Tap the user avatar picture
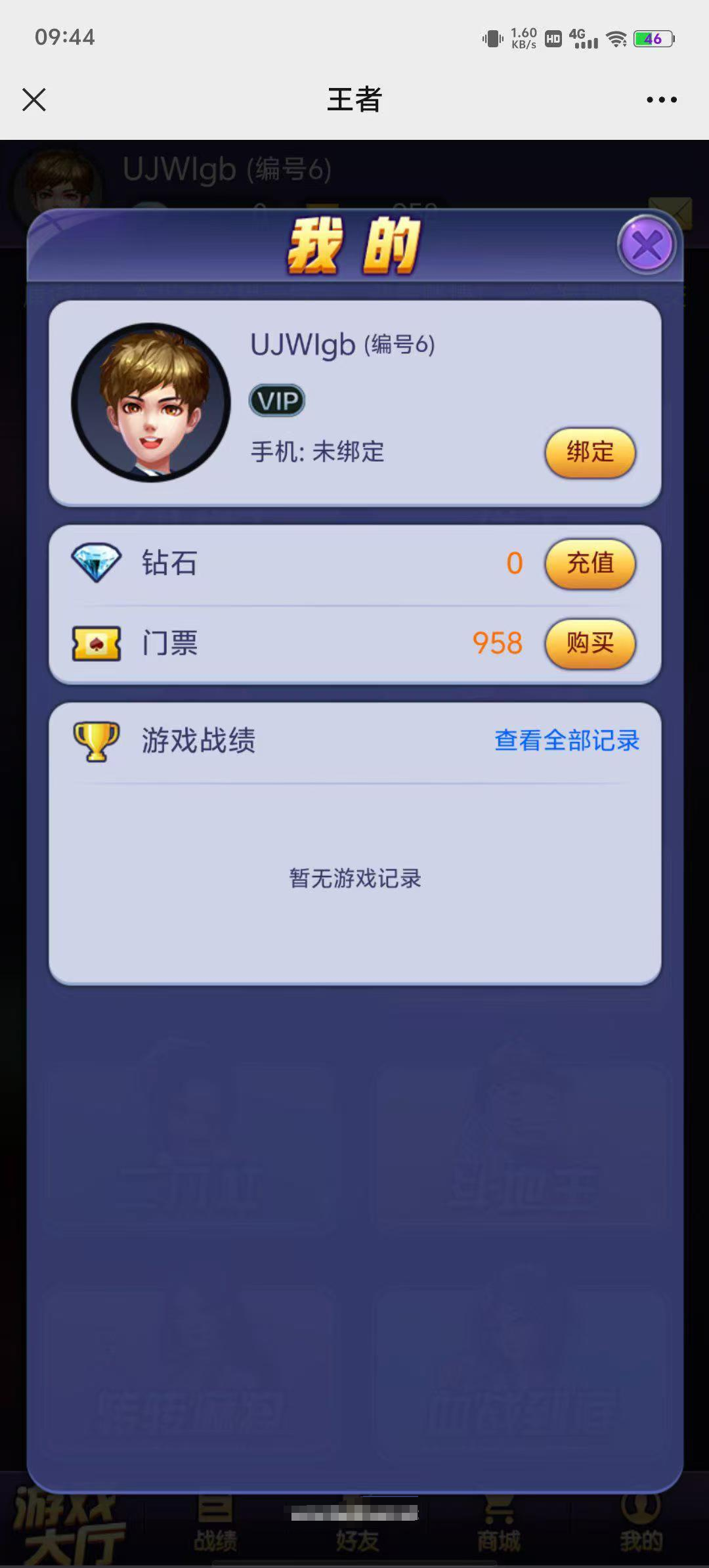Screen dimensions: 709x1568 (151, 403)
